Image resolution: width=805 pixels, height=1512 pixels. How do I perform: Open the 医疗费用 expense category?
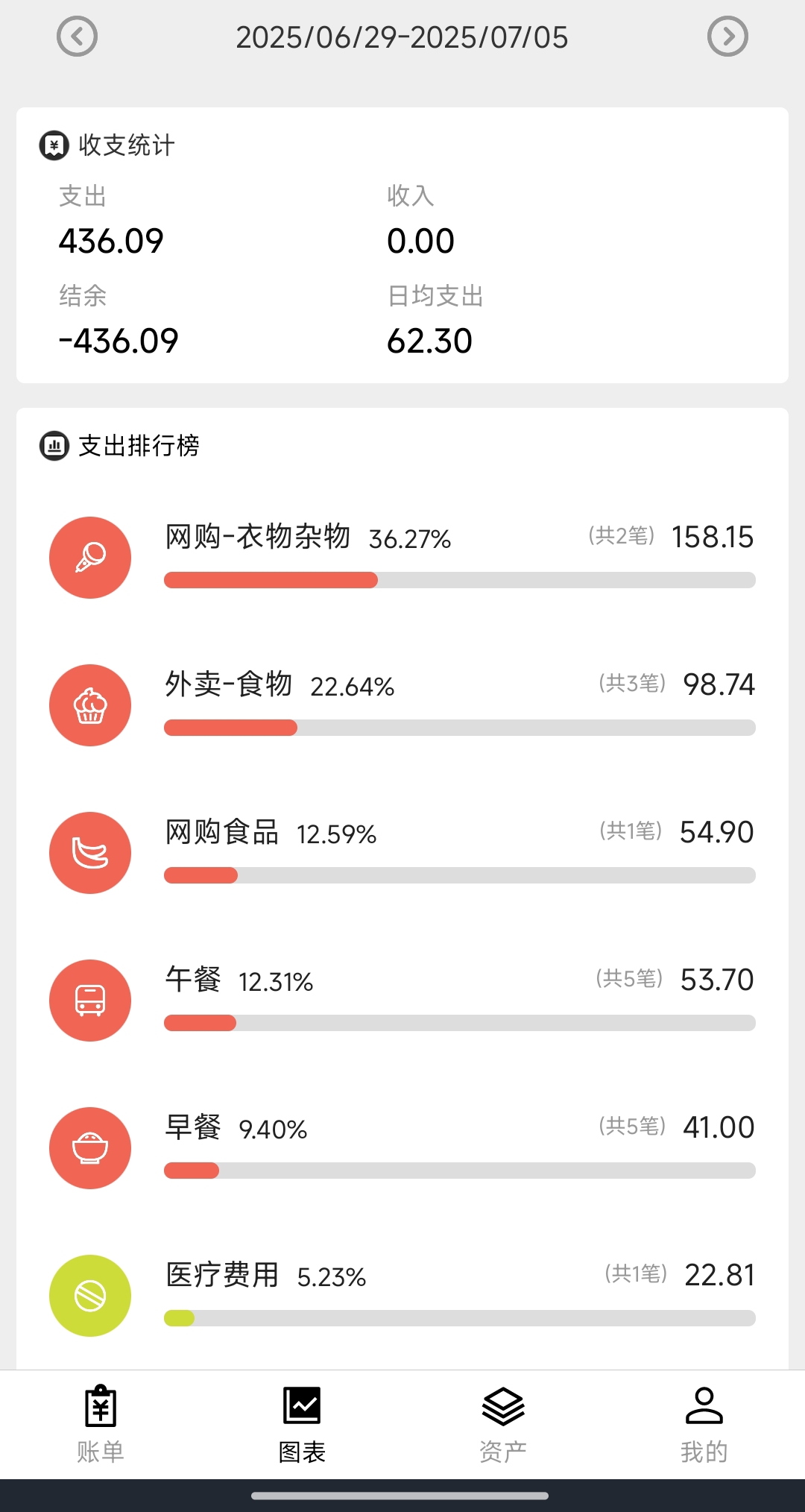[x=402, y=1295]
